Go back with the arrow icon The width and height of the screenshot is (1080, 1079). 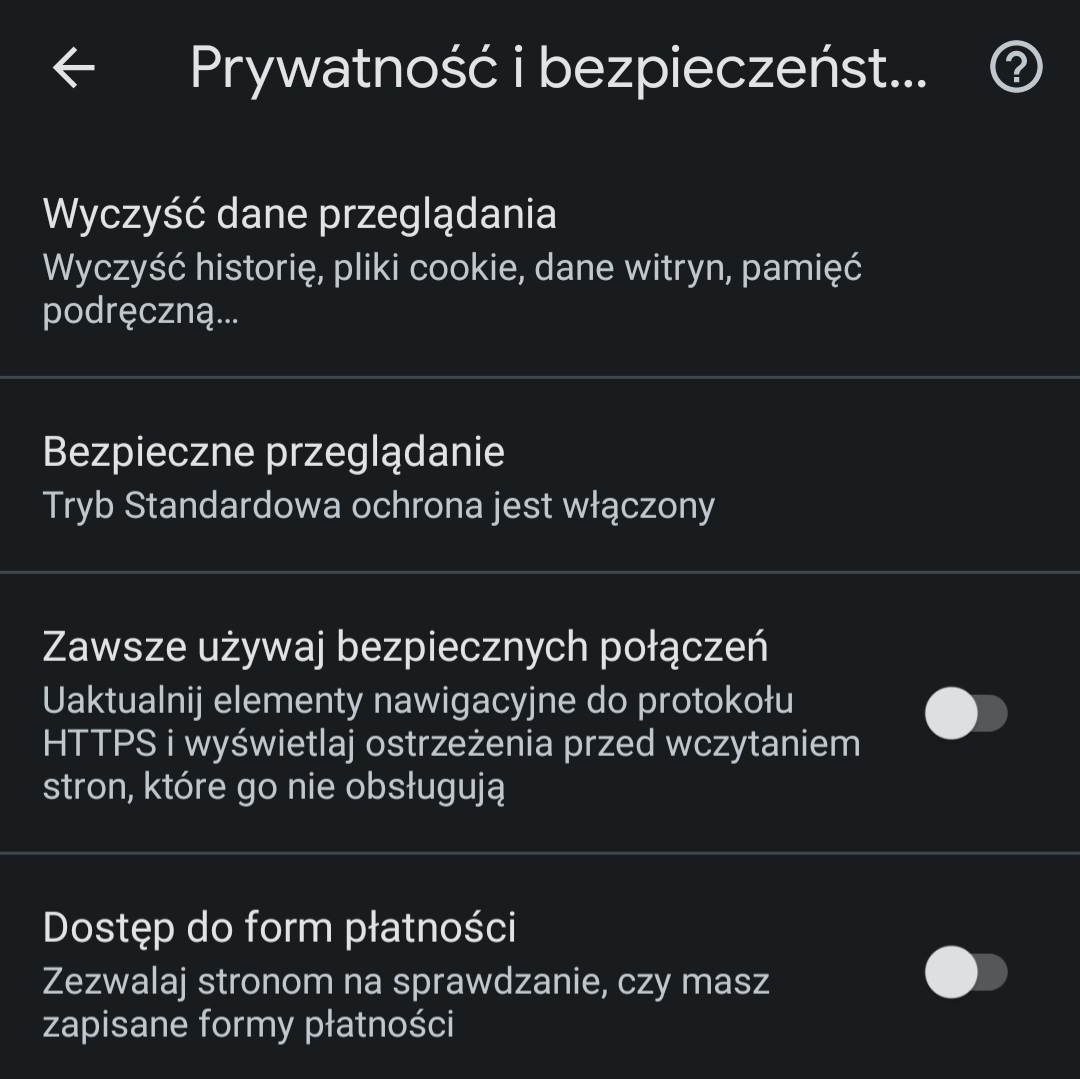click(73, 68)
